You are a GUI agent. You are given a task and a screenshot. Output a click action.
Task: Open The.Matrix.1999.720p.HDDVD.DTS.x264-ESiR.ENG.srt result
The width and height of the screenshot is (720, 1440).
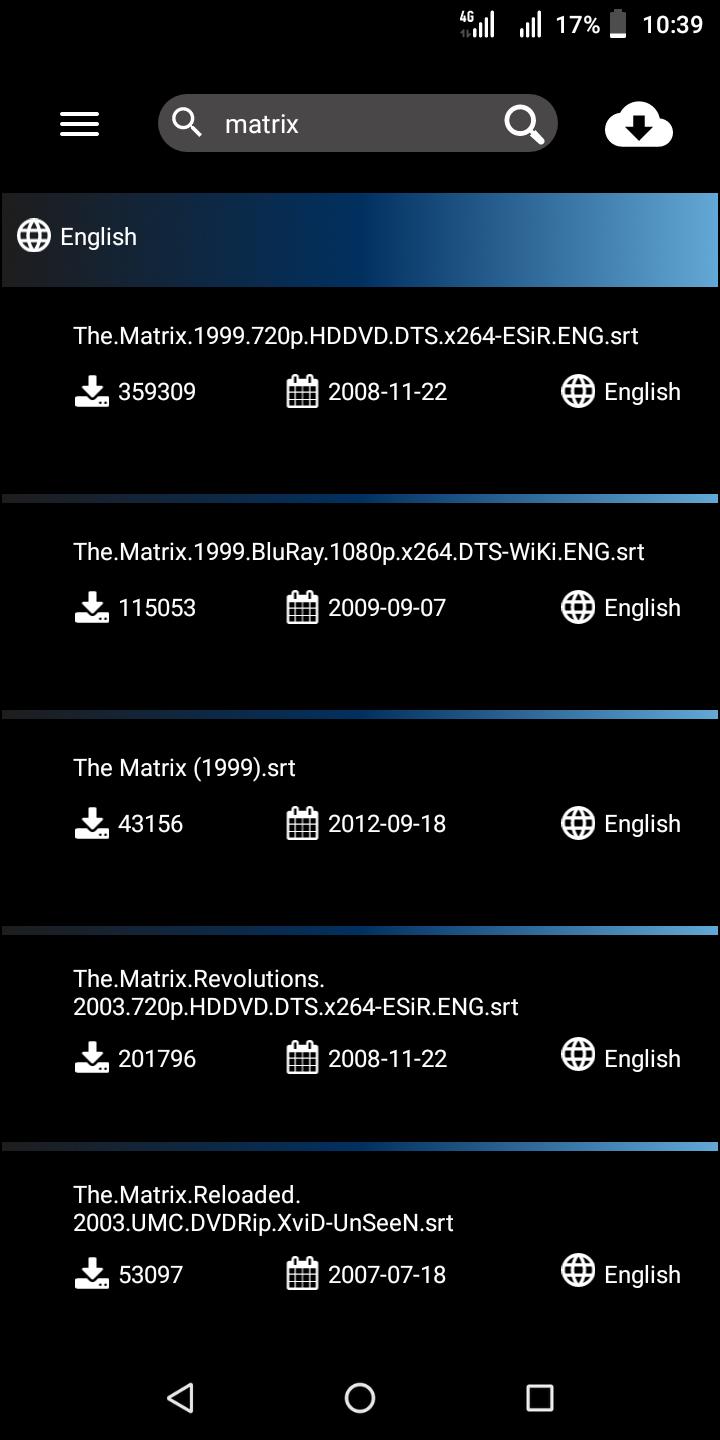coord(356,336)
